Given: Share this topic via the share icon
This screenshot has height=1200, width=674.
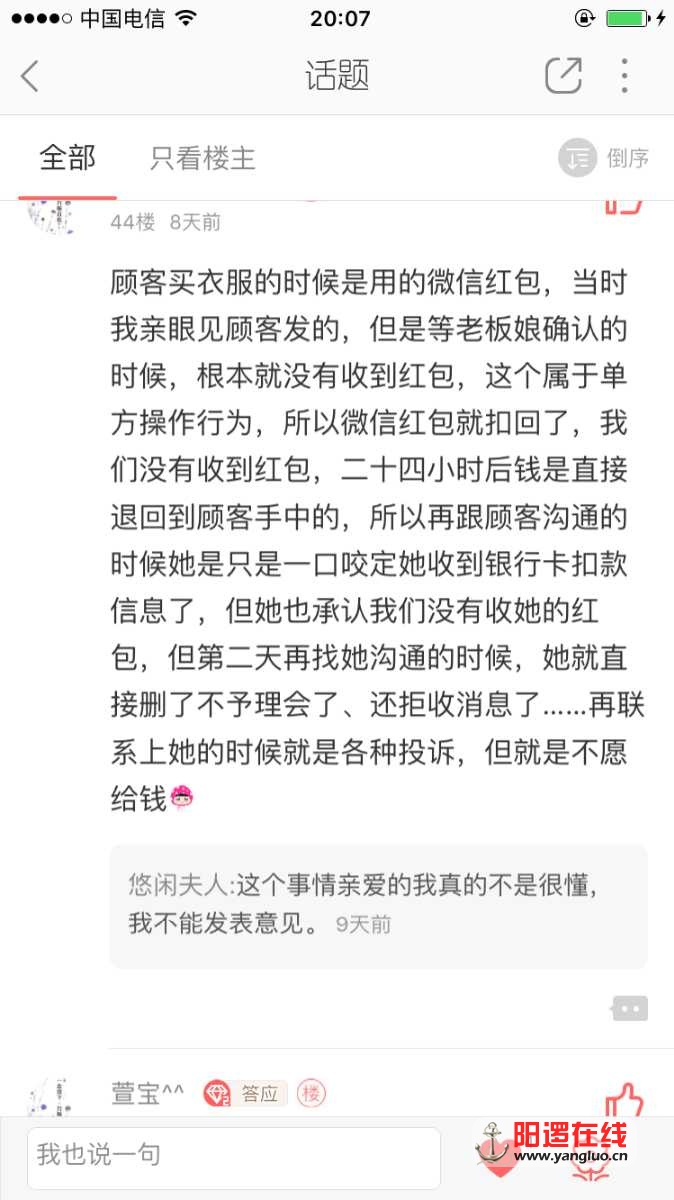Looking at the screenshot, I should (x=563, y=76).
